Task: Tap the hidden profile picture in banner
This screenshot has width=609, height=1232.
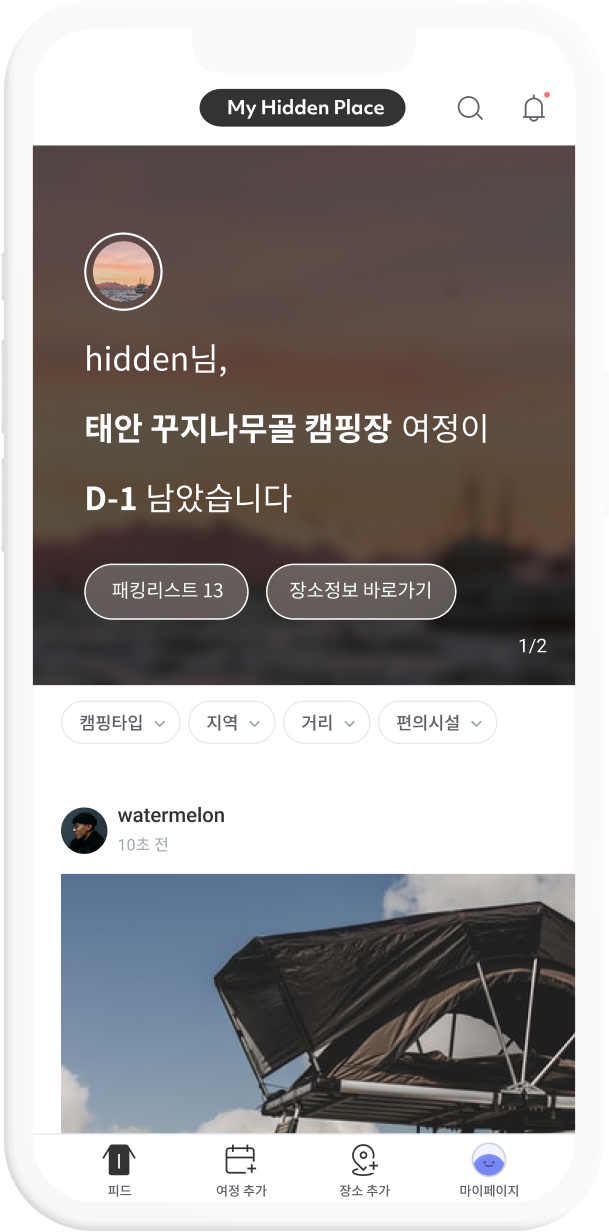Action: tap(123, 272)
